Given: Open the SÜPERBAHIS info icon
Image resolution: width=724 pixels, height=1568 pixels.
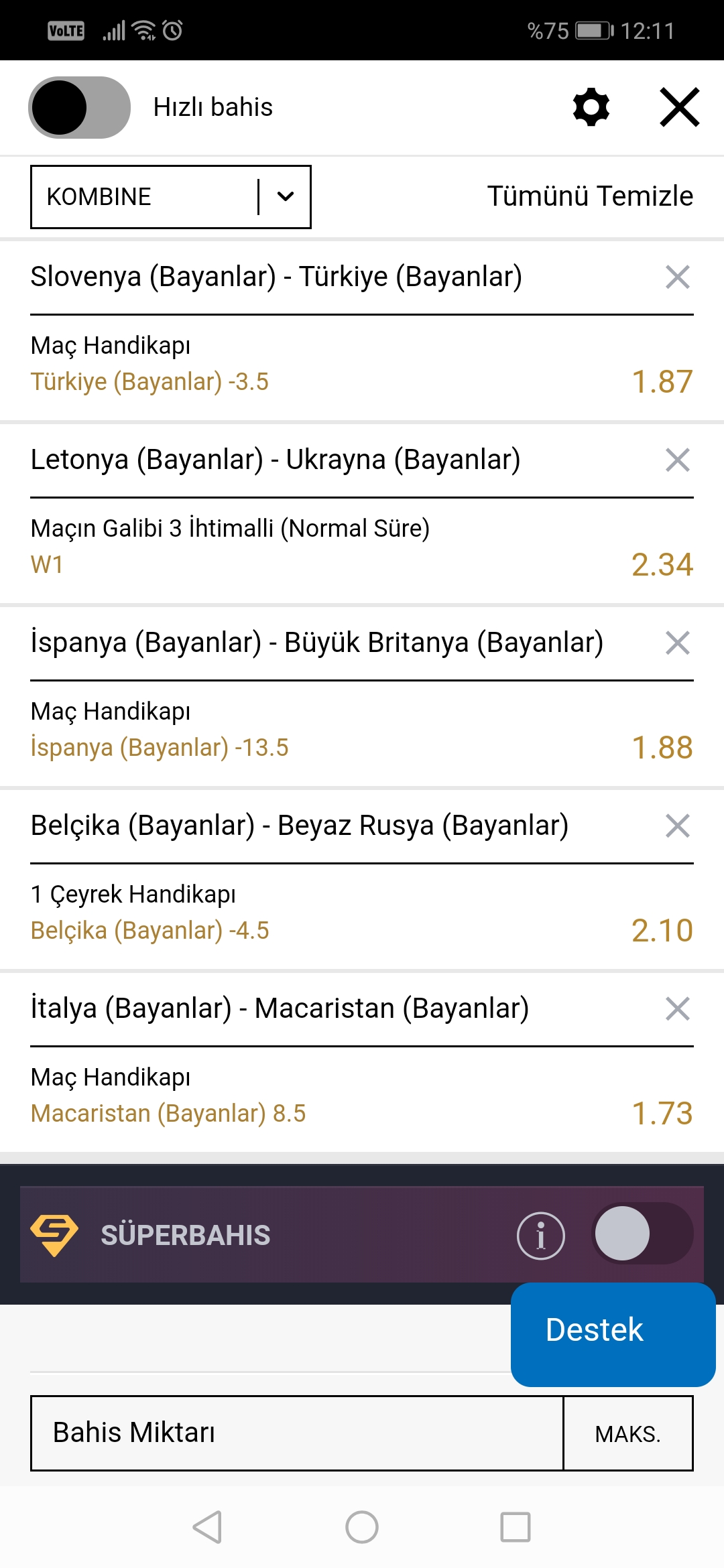Looking at the screenshot, I should [x=541, y=1236].
